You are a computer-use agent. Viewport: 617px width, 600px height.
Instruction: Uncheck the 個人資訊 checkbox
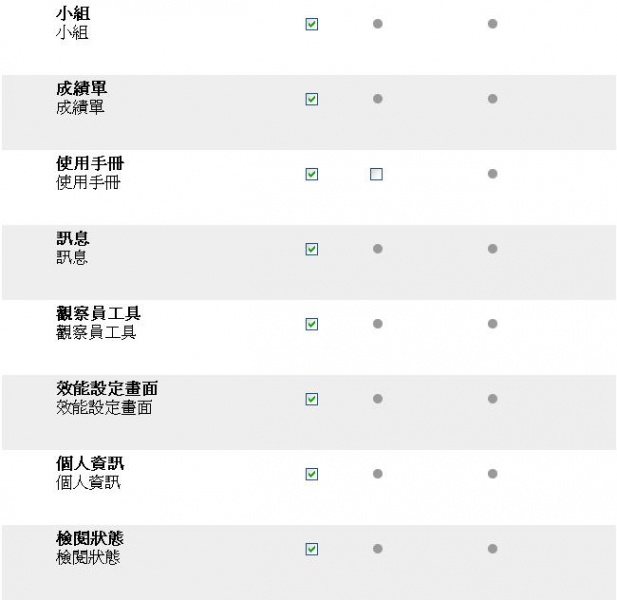[x=311, y=474]
